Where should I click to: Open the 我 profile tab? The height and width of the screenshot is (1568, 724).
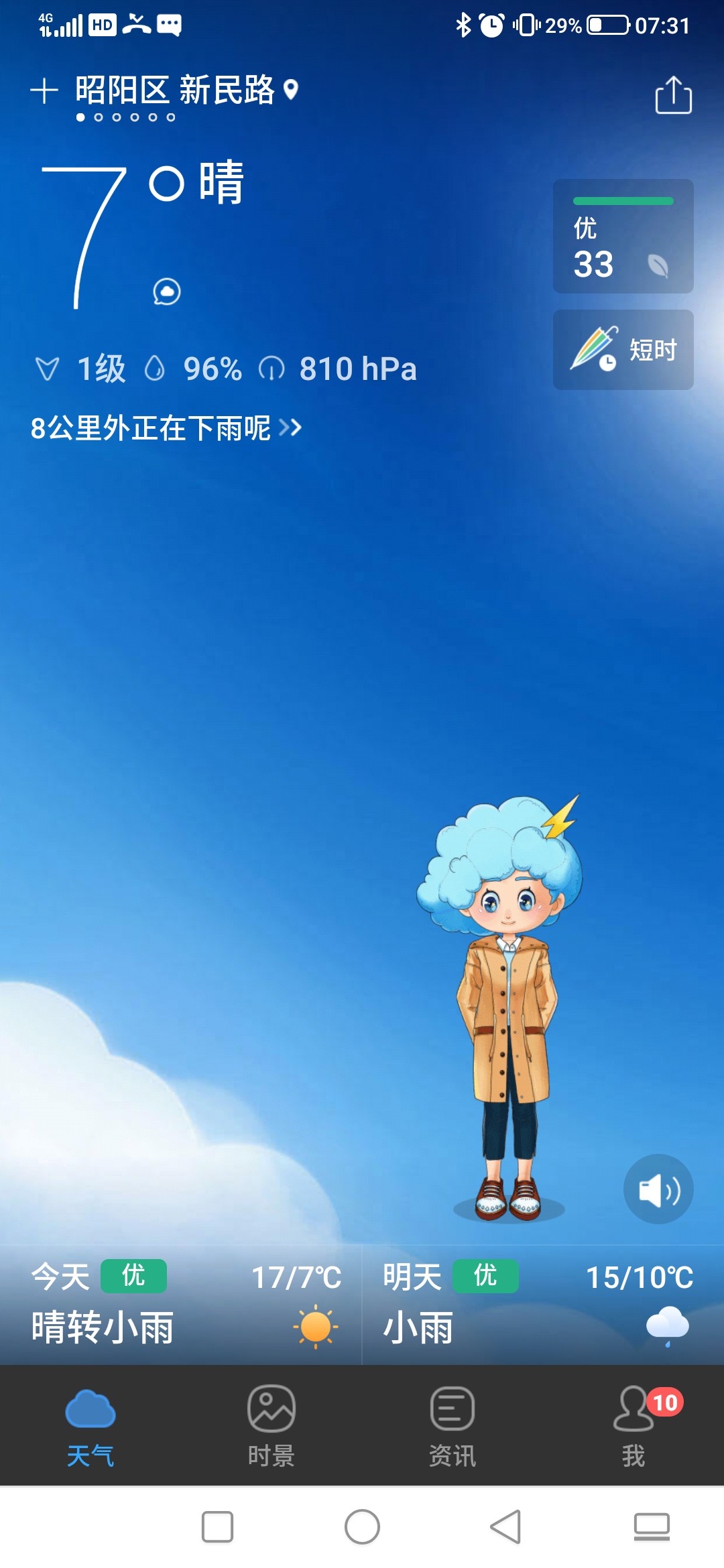[x=633, y=1425]
